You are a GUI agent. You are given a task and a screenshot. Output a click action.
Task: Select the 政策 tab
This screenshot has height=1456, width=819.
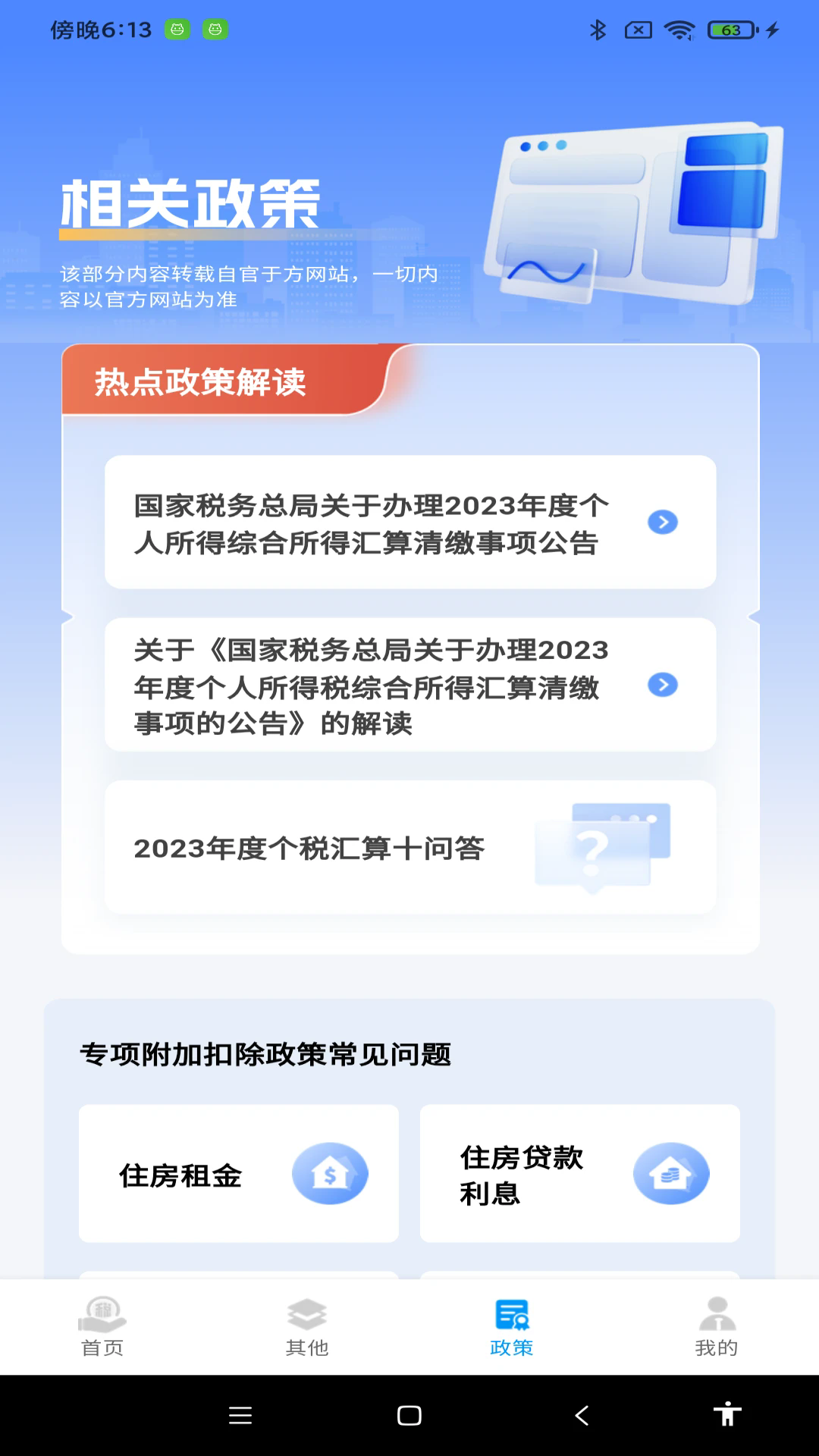512,1327
